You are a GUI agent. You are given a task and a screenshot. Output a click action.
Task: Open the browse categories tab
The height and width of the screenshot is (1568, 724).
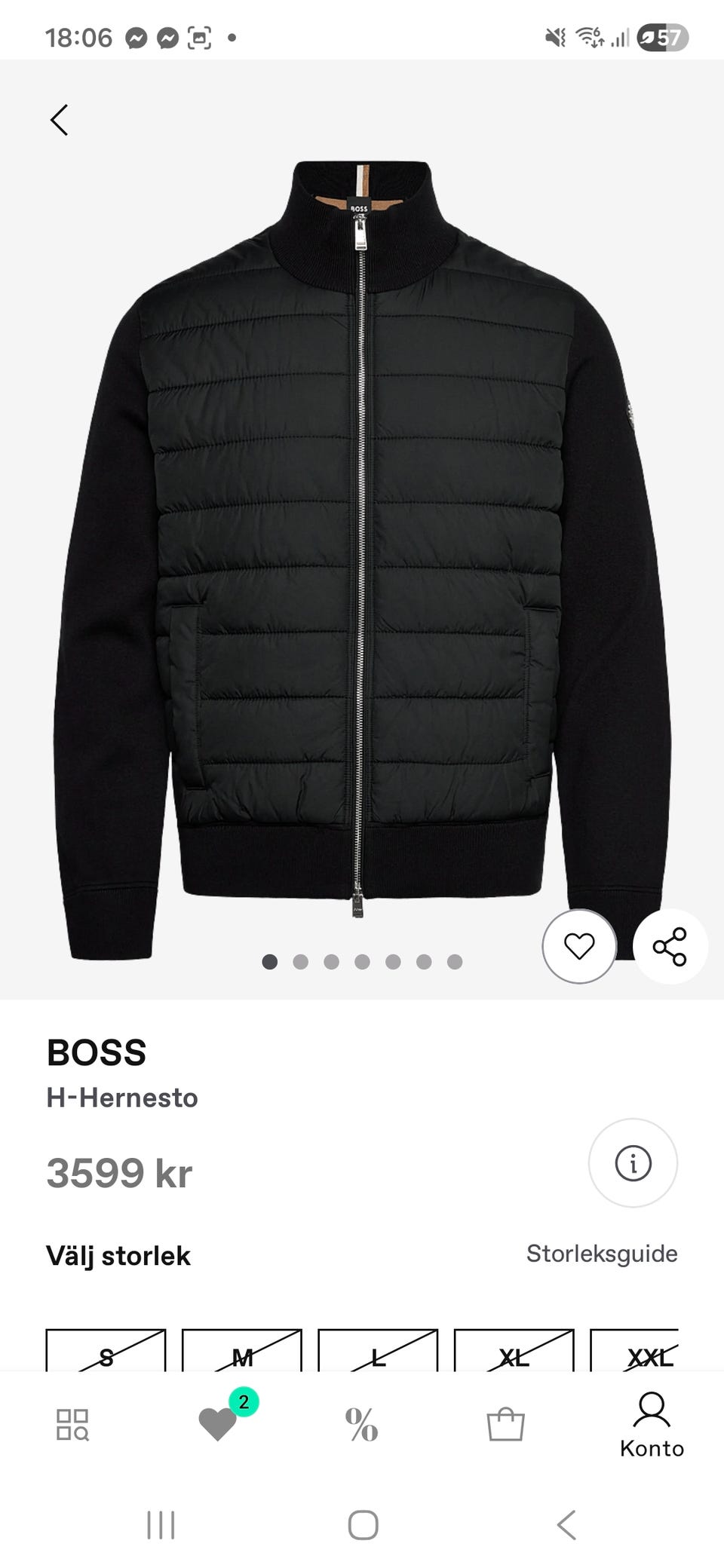click(x=73, y=1424)
